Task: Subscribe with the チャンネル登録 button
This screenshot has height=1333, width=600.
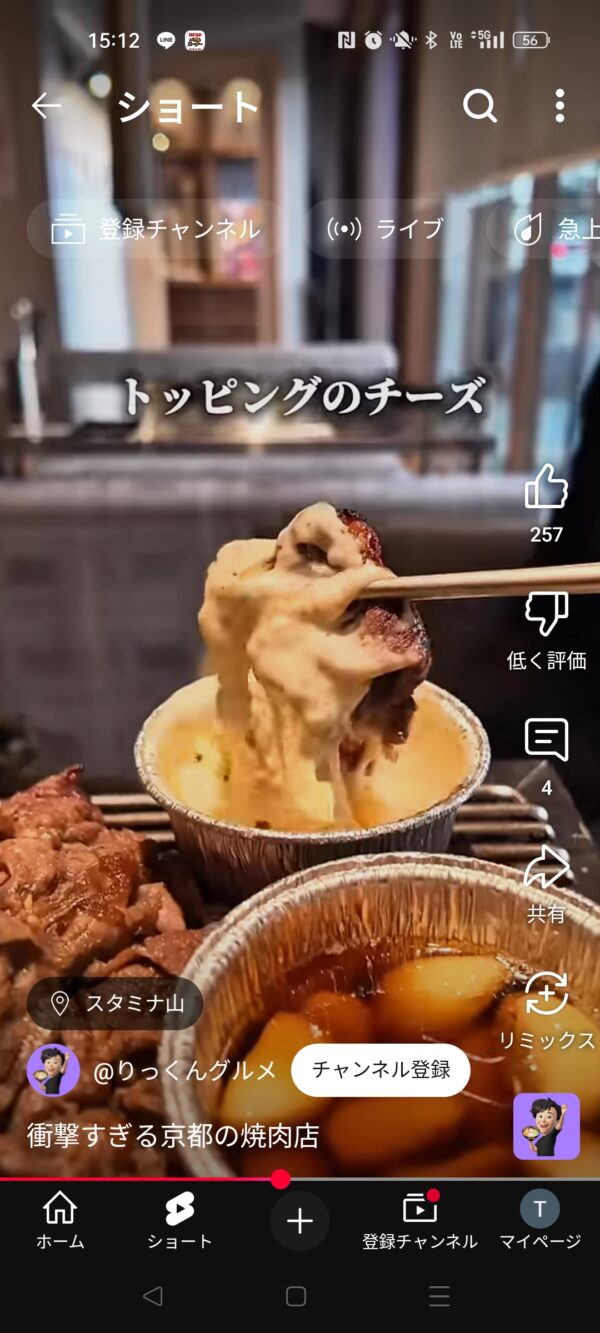Action: (381, 1070)
